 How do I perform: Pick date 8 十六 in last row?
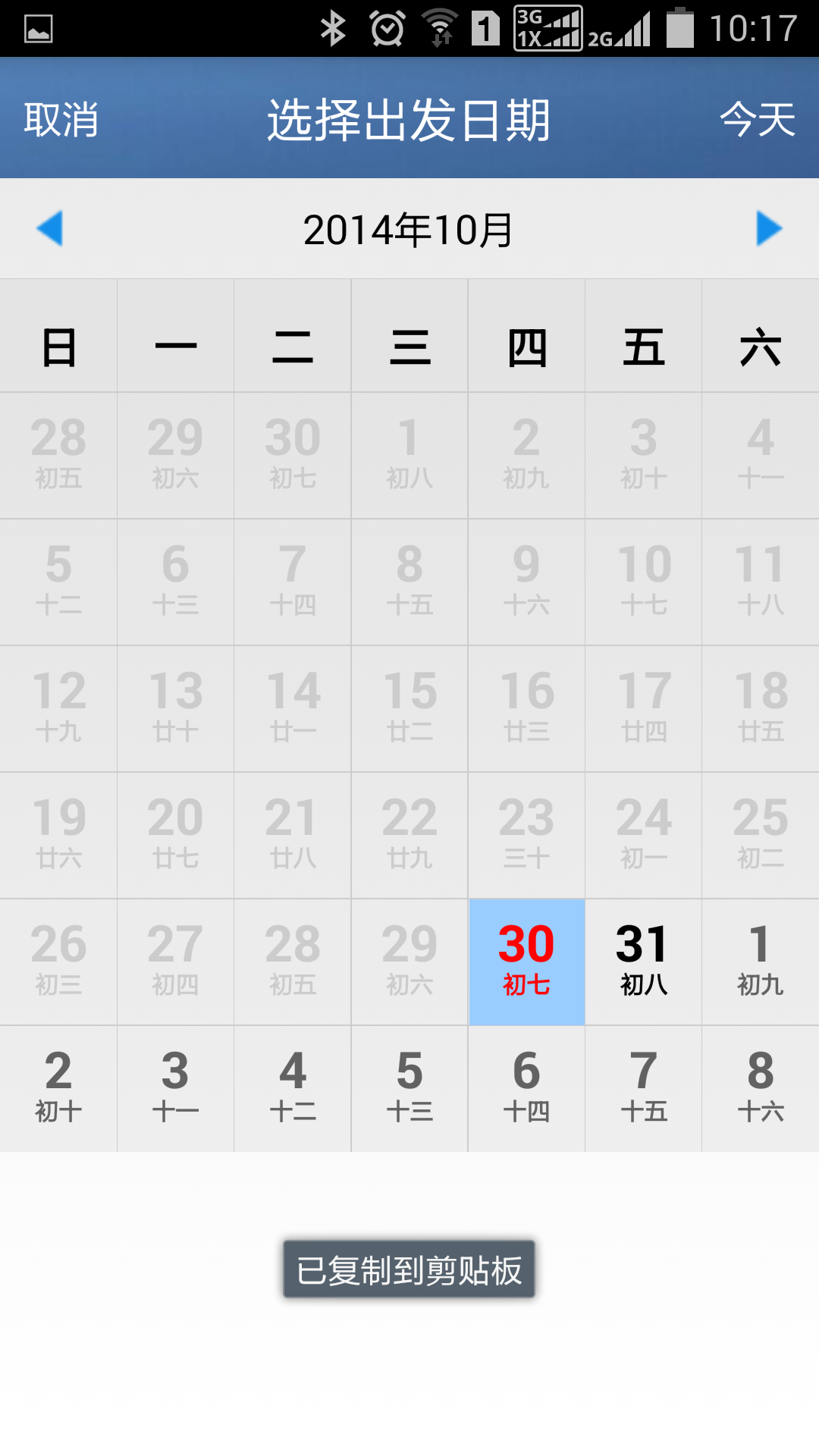pos(761,1089)
